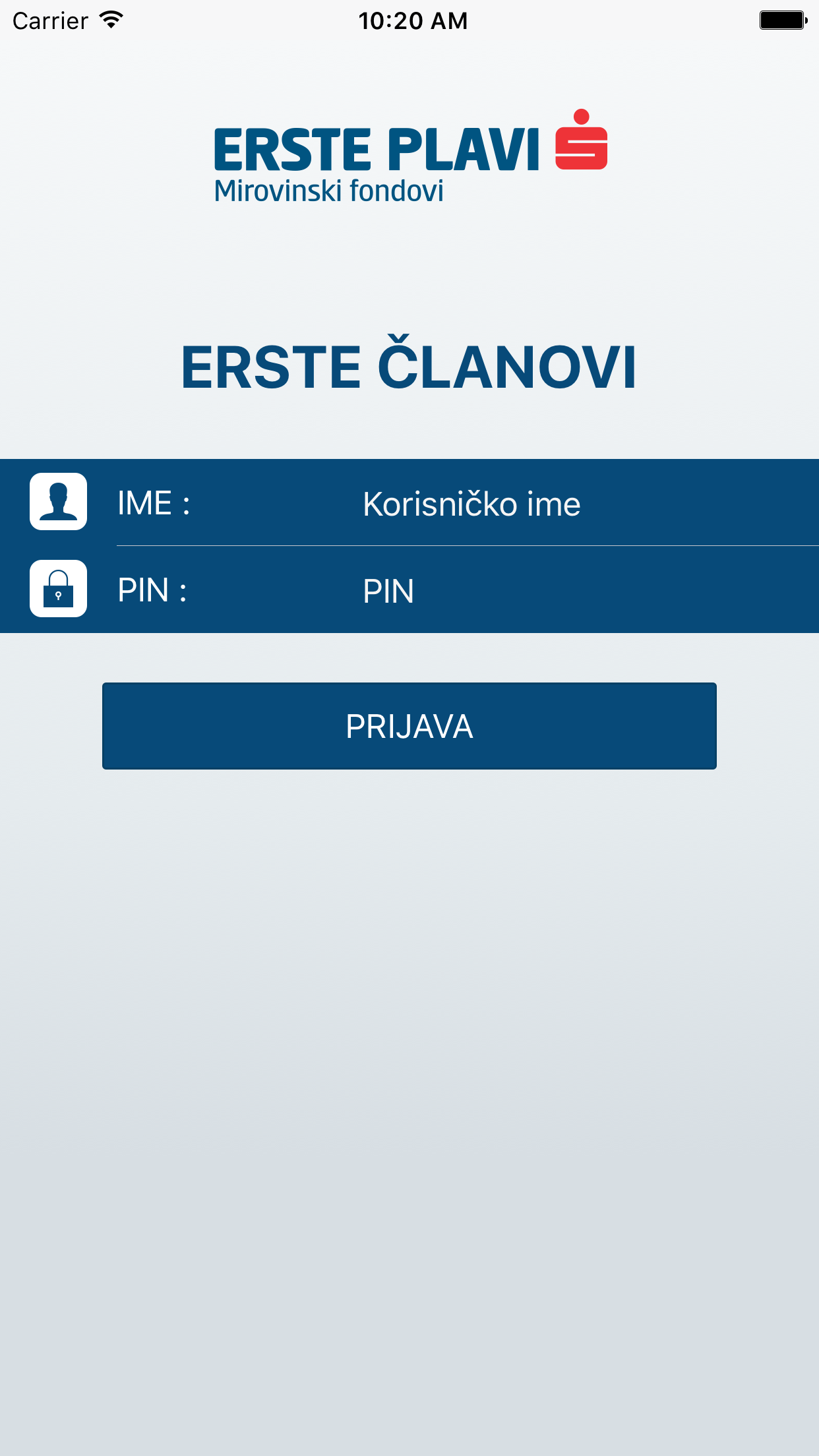Click the padlock icon beside PIN

(58, 589)
